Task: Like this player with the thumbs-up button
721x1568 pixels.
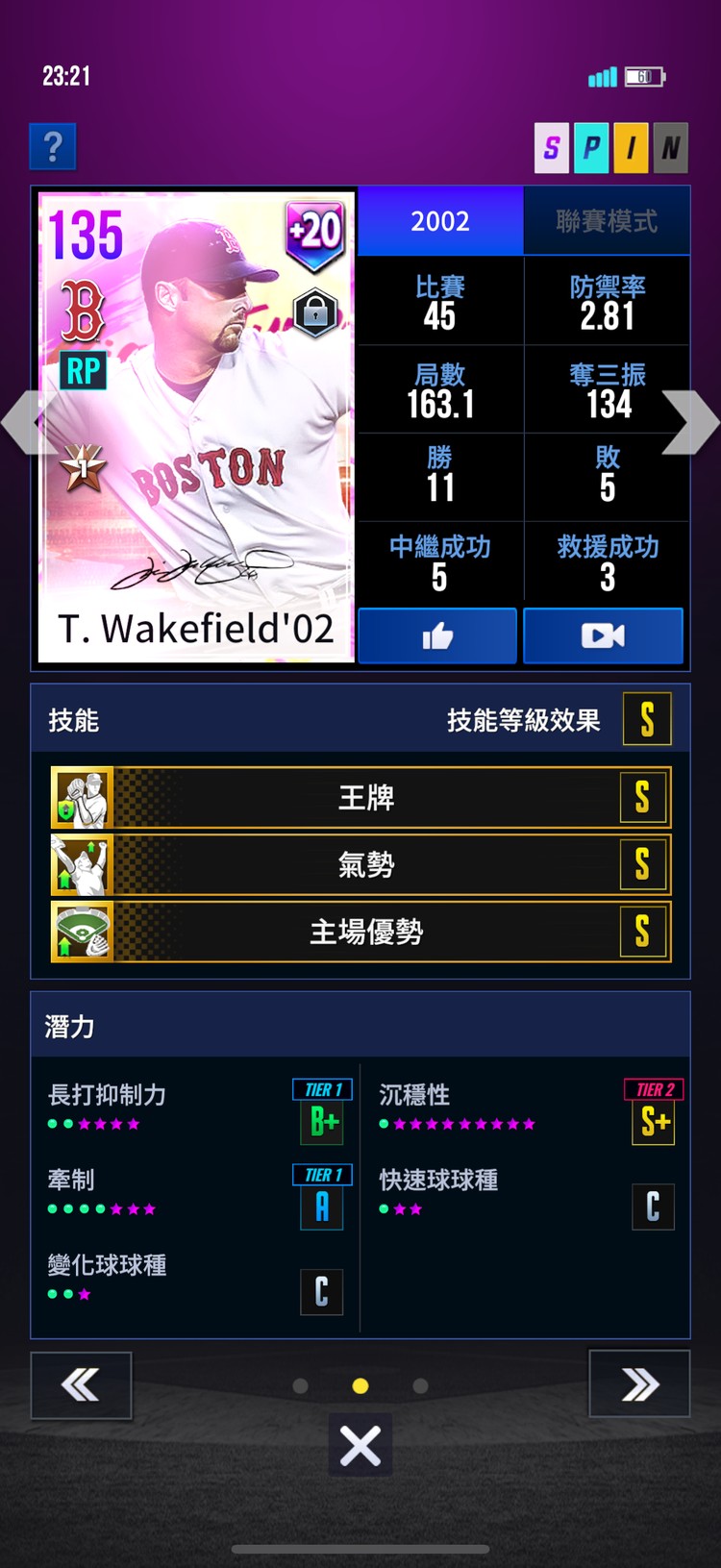Action: 437,635
